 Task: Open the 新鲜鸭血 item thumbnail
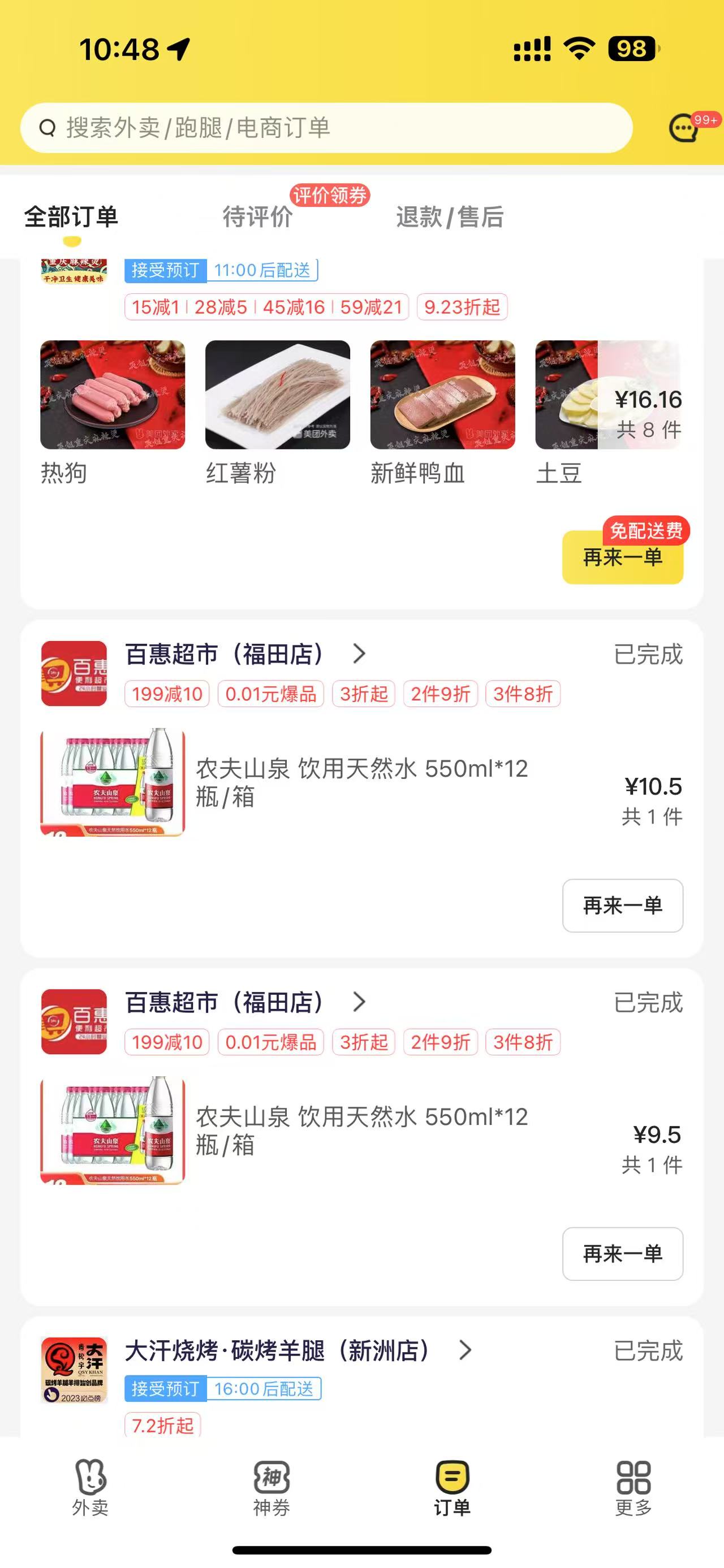click(x=443, y=395)
